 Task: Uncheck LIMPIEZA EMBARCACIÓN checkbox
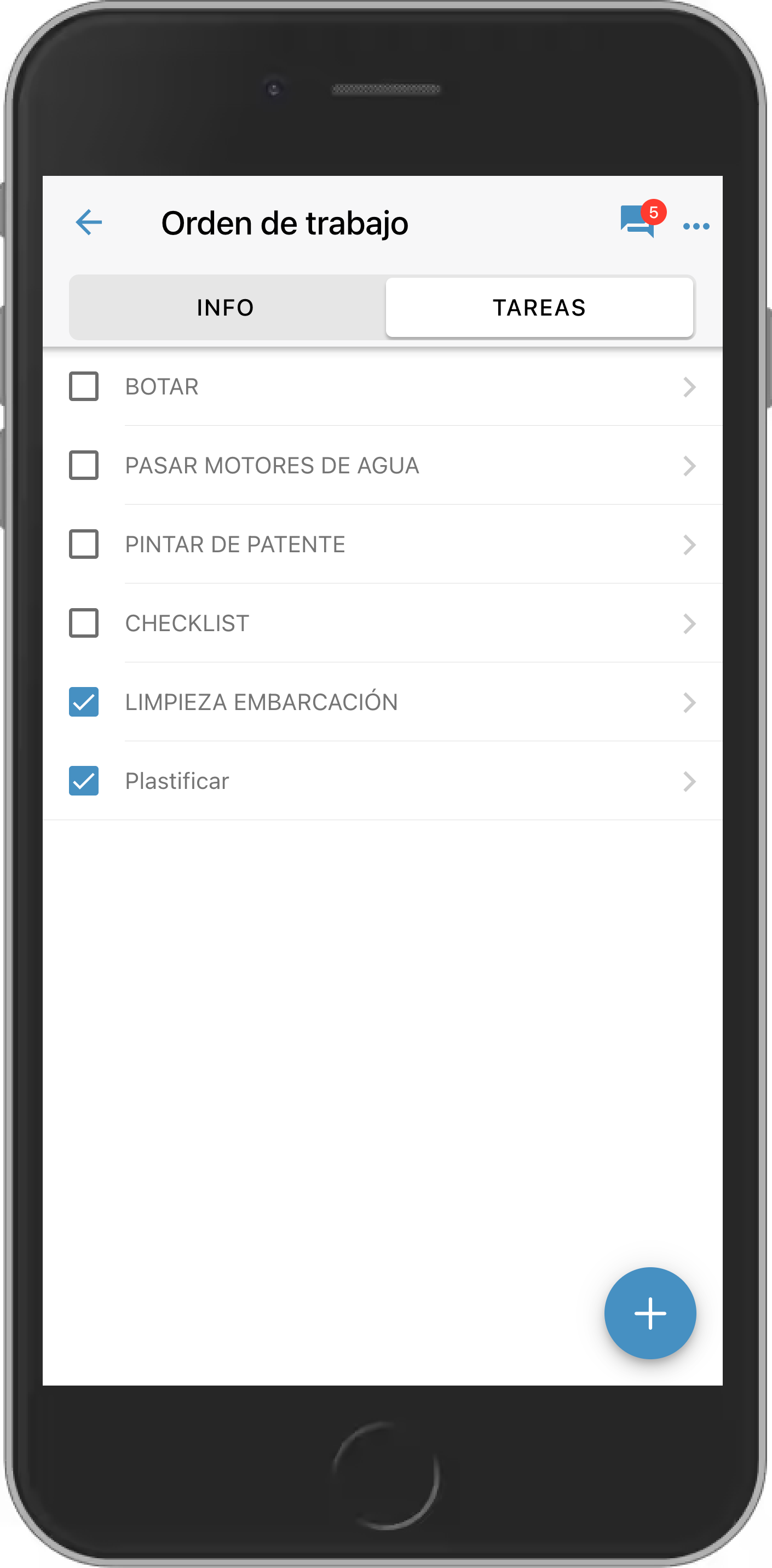point(84,702)
